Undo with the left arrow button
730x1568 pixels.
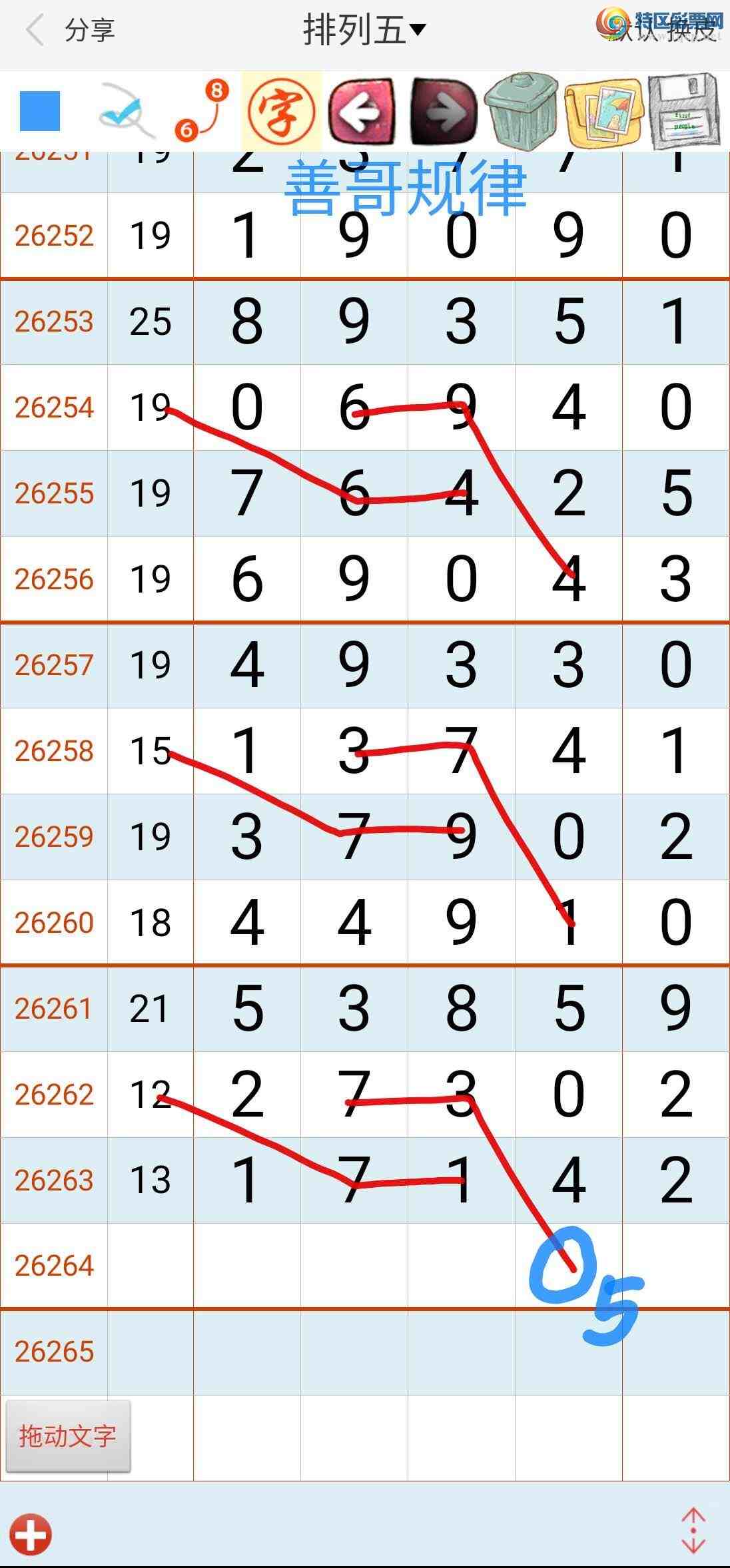coord(362,111)
